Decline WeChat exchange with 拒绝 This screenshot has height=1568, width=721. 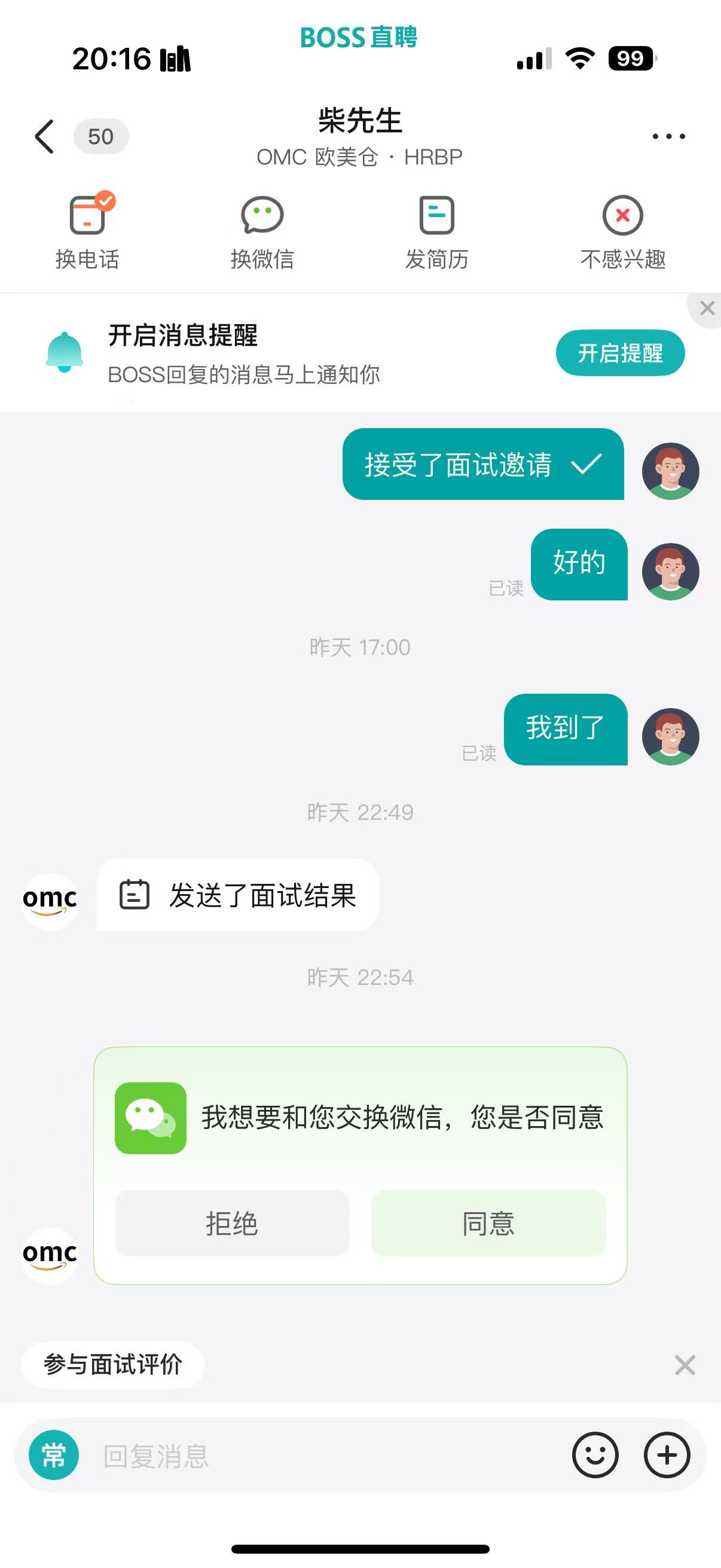click(232, 1224)
